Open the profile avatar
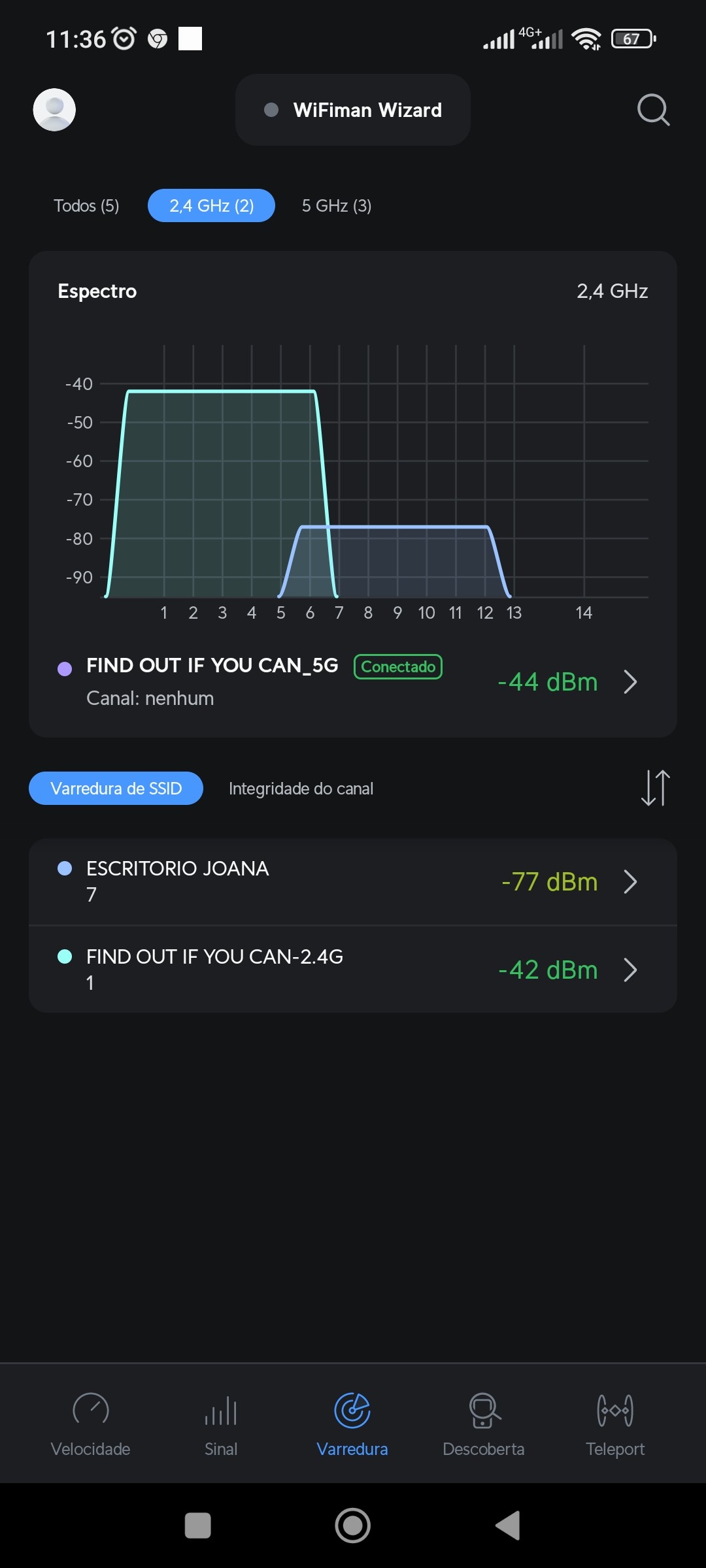Screen dimensions: 706x1568 tap(54, 110)
